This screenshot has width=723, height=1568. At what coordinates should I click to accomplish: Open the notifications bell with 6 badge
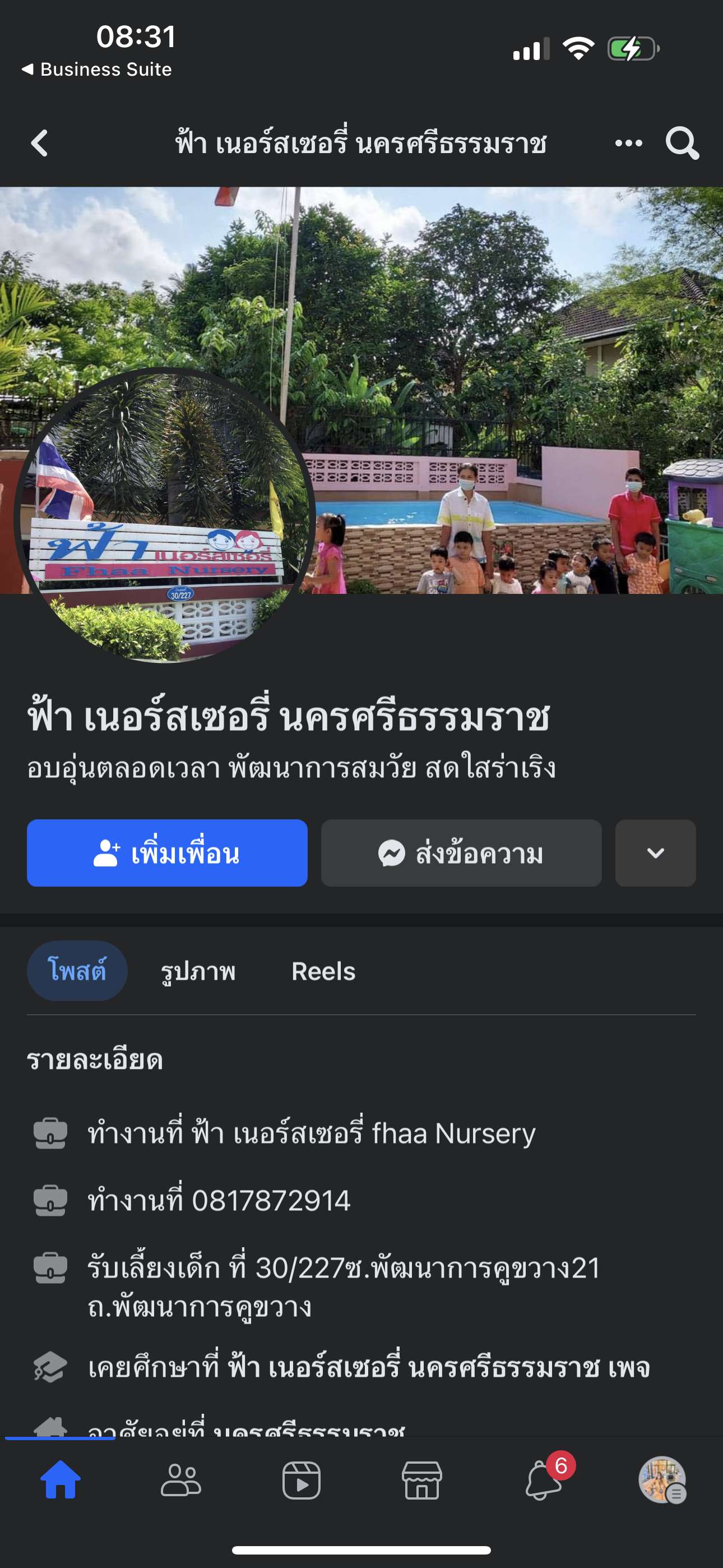pyautogui.click(x=543, y=1481)
